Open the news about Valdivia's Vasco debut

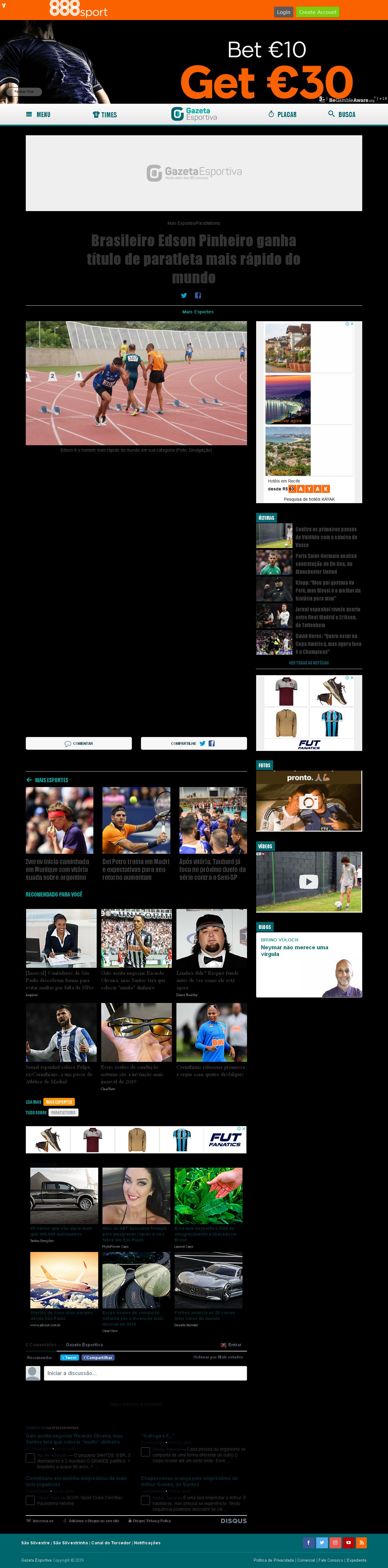coord(326,537)
